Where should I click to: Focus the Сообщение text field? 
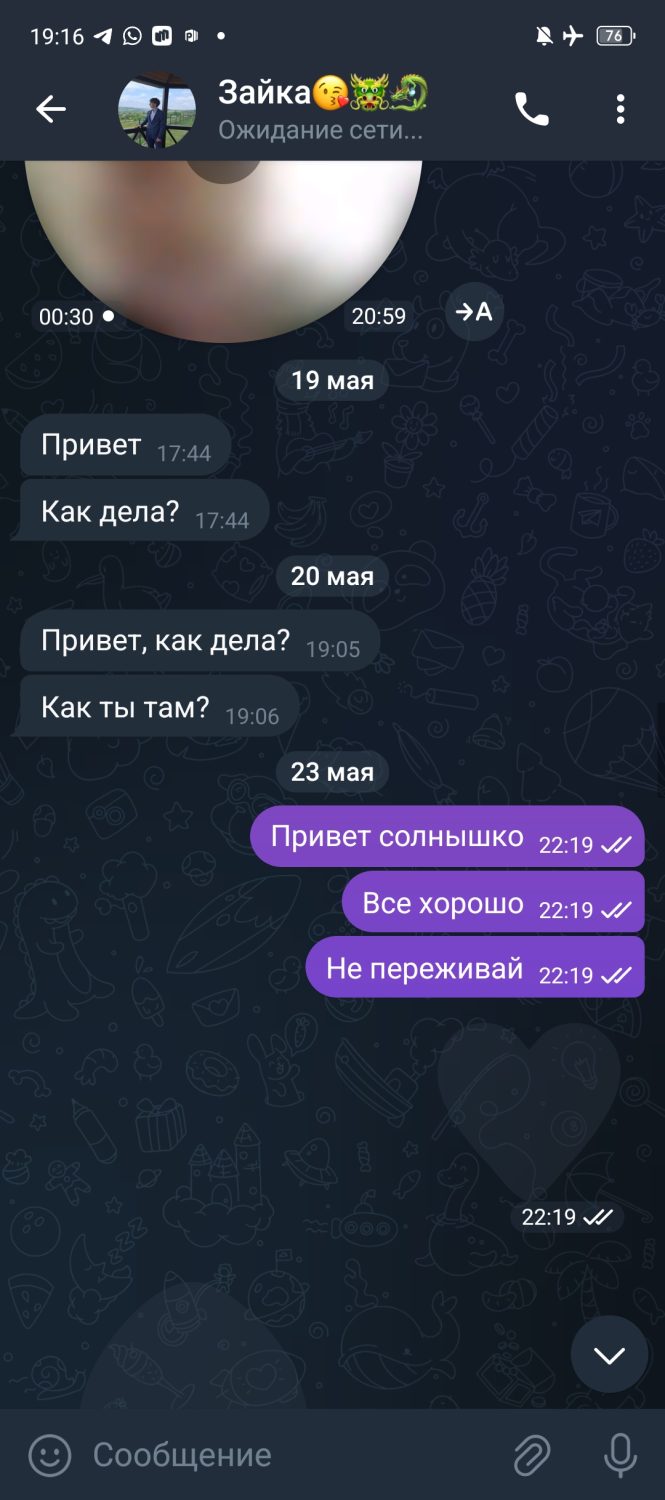pyautogui.click(x=290, y=1455)
